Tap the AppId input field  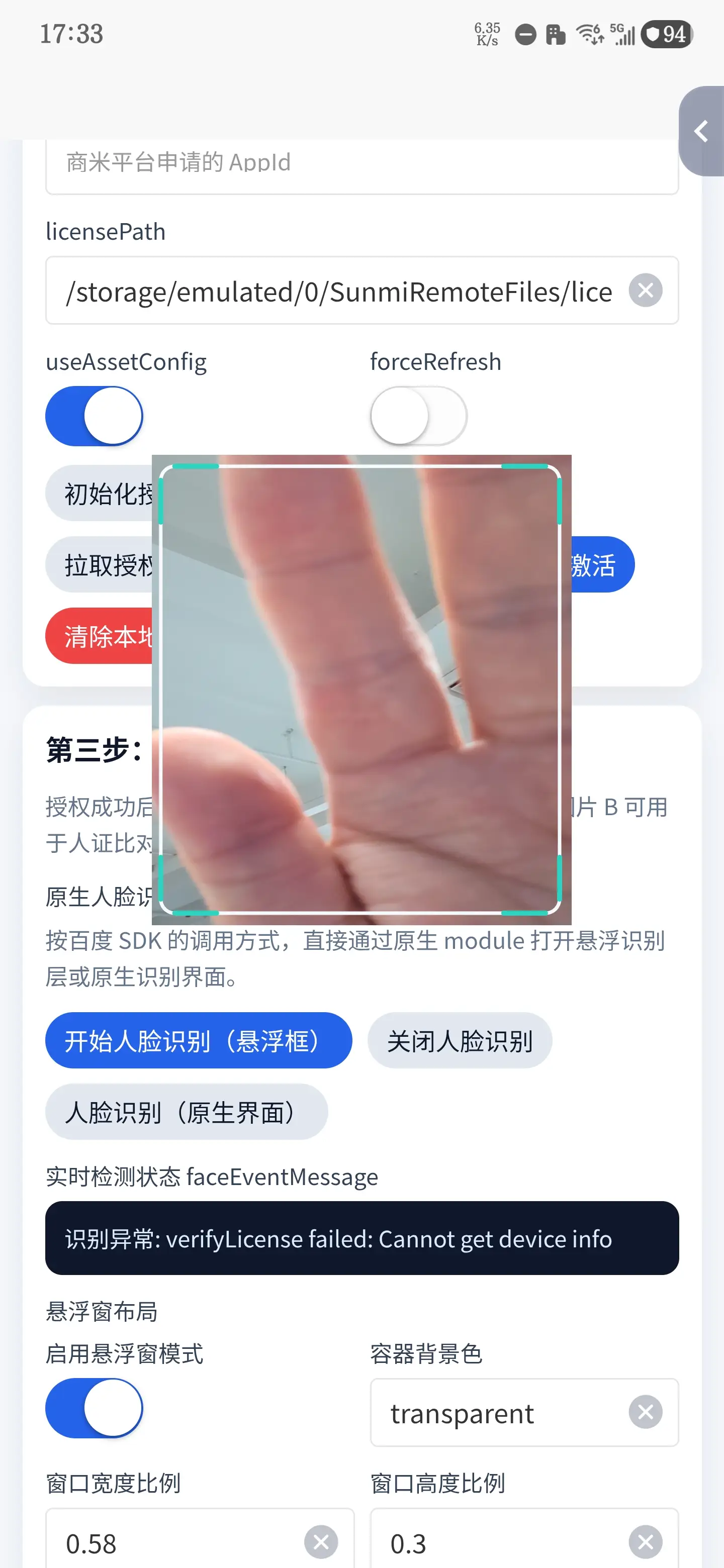361,163
